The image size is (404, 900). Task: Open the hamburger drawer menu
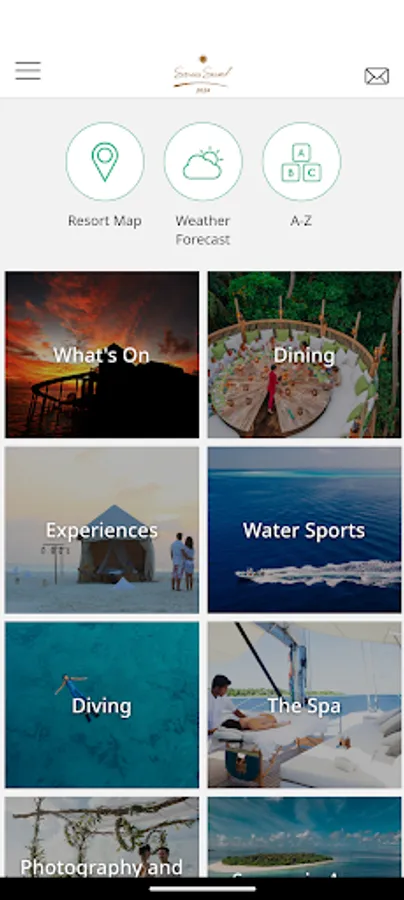point(28,71)
